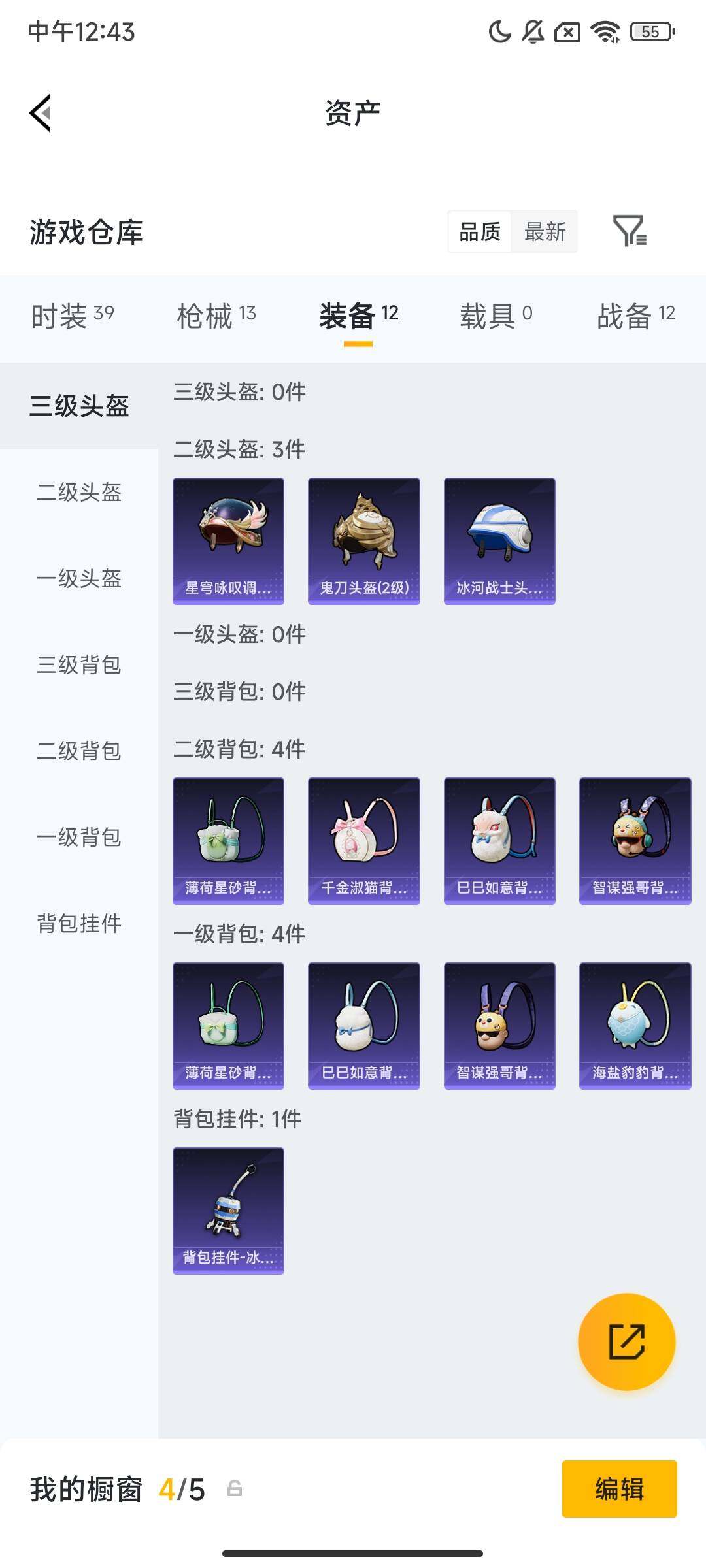
Task: Open the 背包挂件-冰 pendant item
Action: click(228, 1211)
